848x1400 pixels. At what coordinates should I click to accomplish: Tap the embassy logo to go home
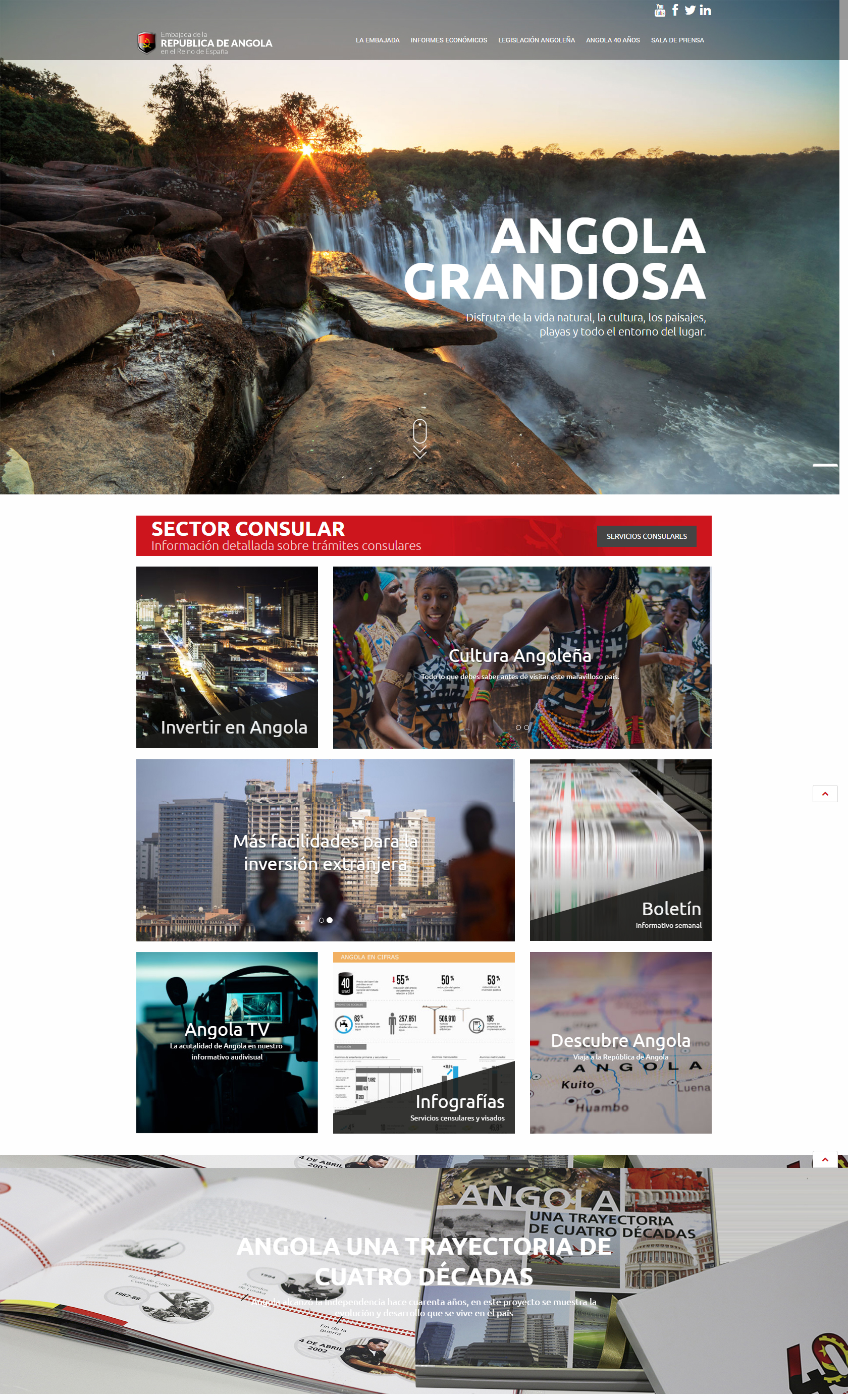pos(204,42)
